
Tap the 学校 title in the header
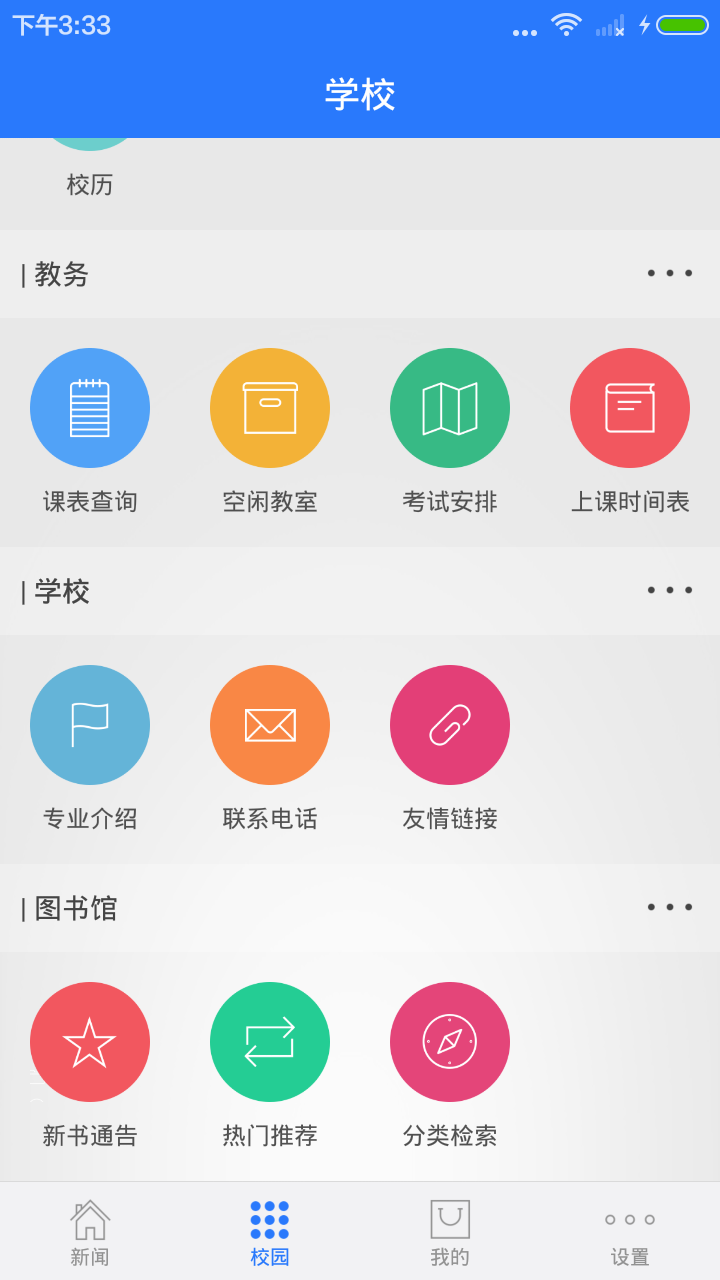click(360, 95)
